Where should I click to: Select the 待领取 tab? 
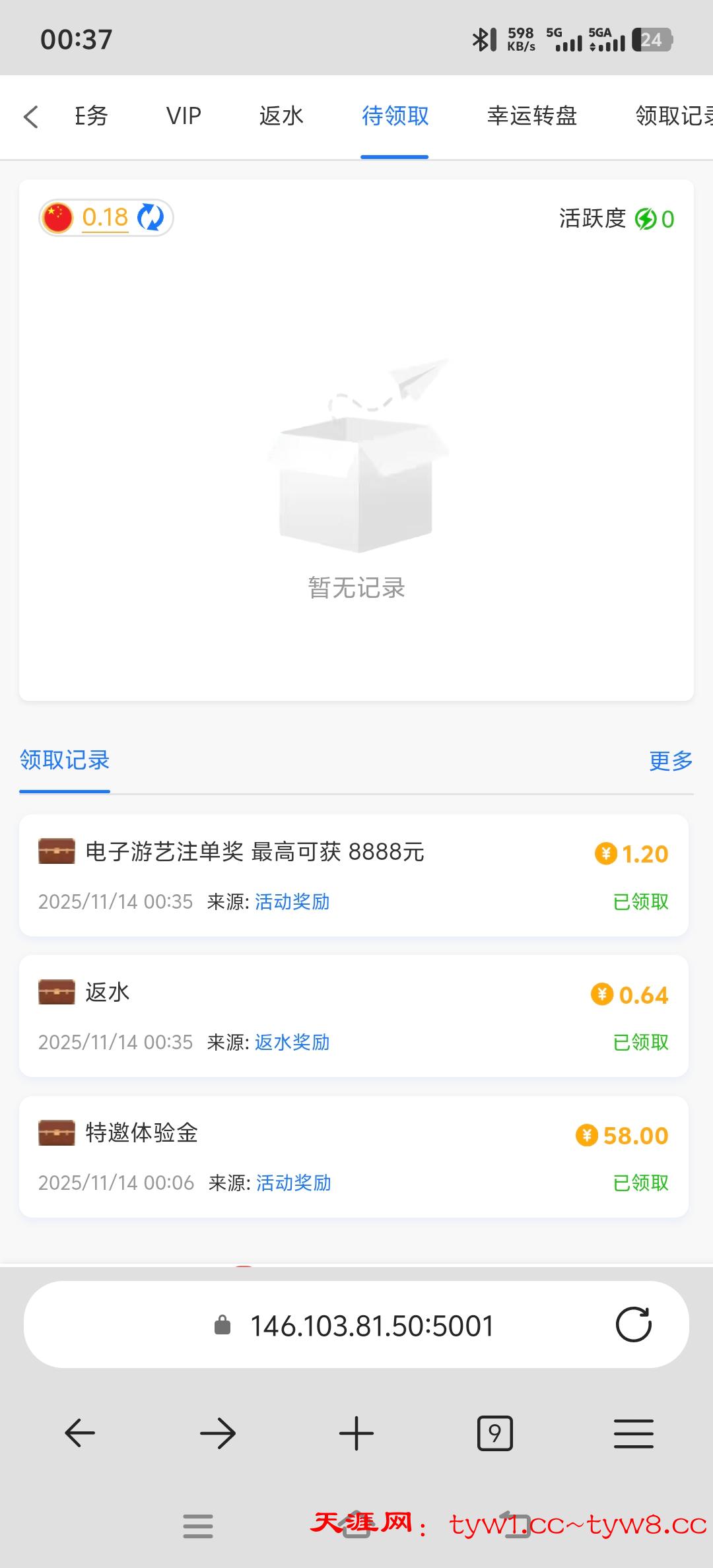coord(395,116)
